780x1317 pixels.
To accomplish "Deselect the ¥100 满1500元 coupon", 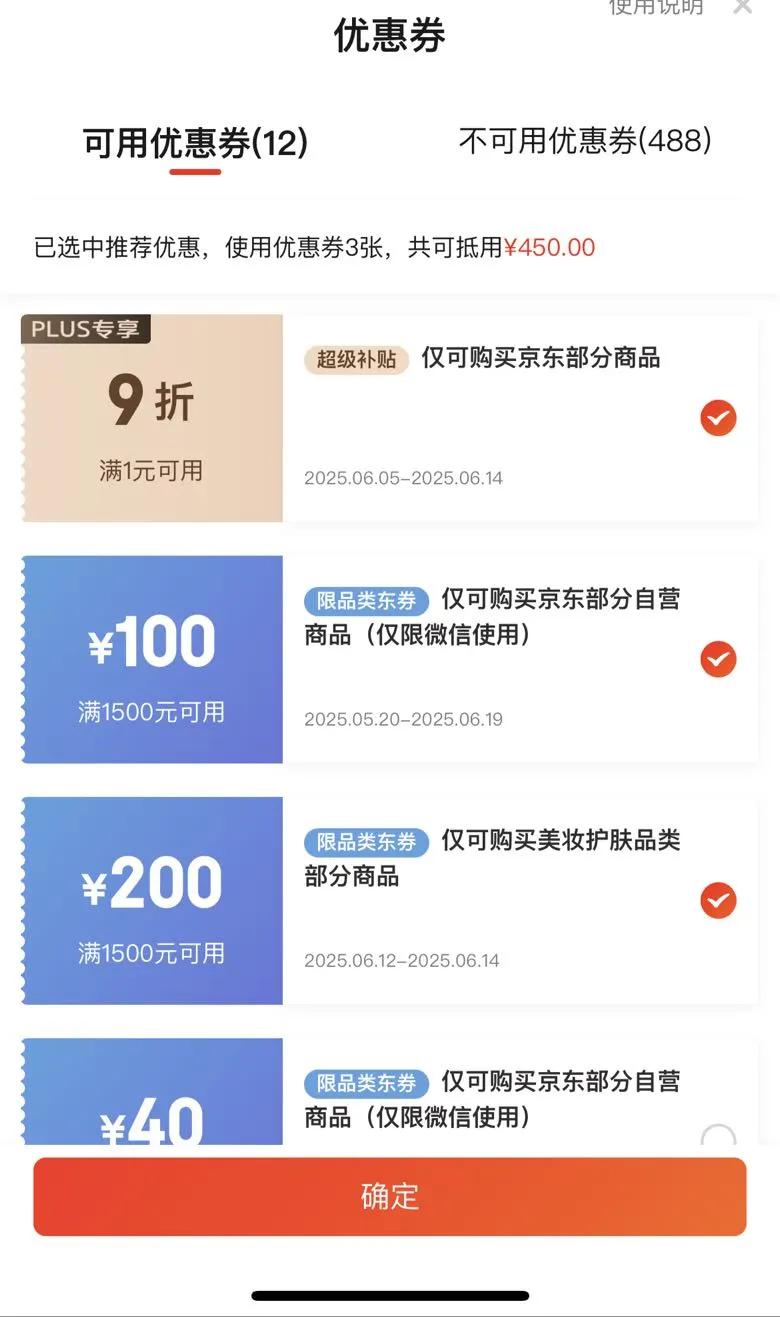I will coord(718,659).
